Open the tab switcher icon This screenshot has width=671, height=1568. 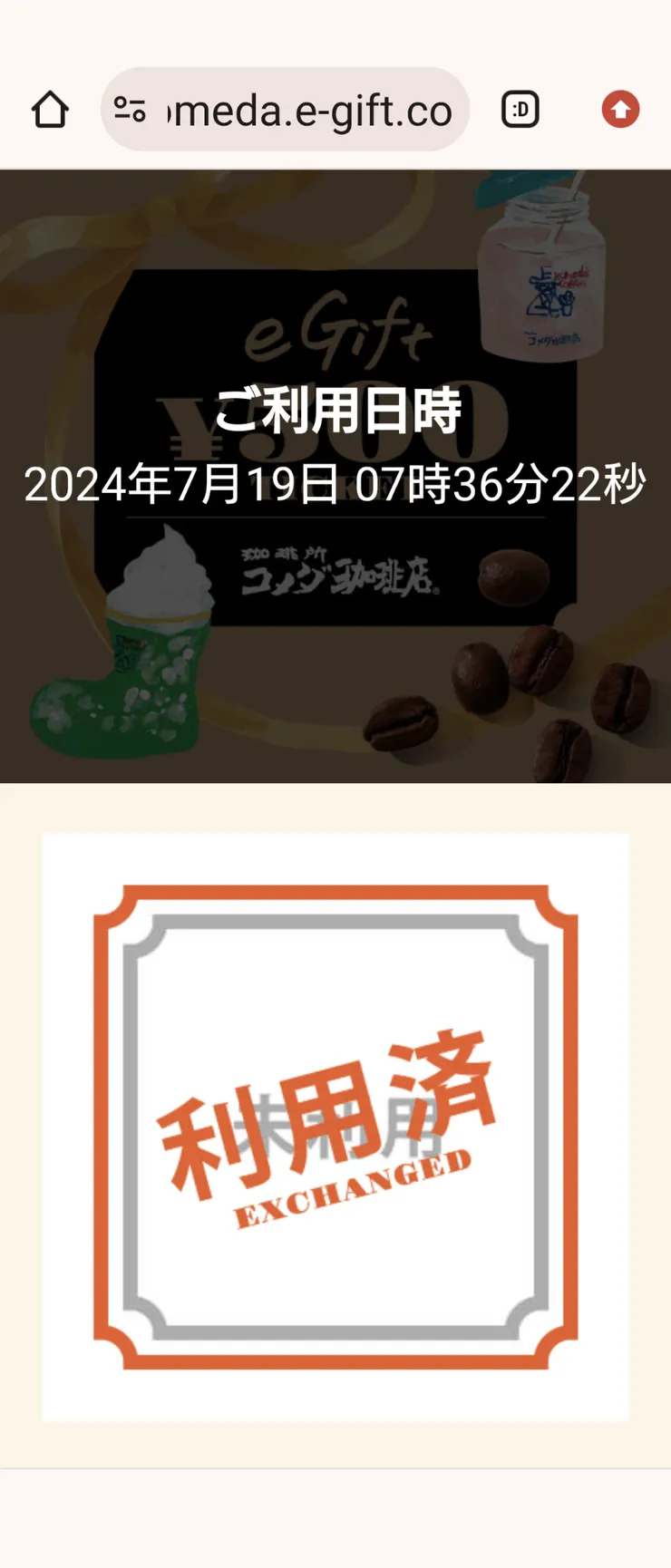[x=519, y=109]
